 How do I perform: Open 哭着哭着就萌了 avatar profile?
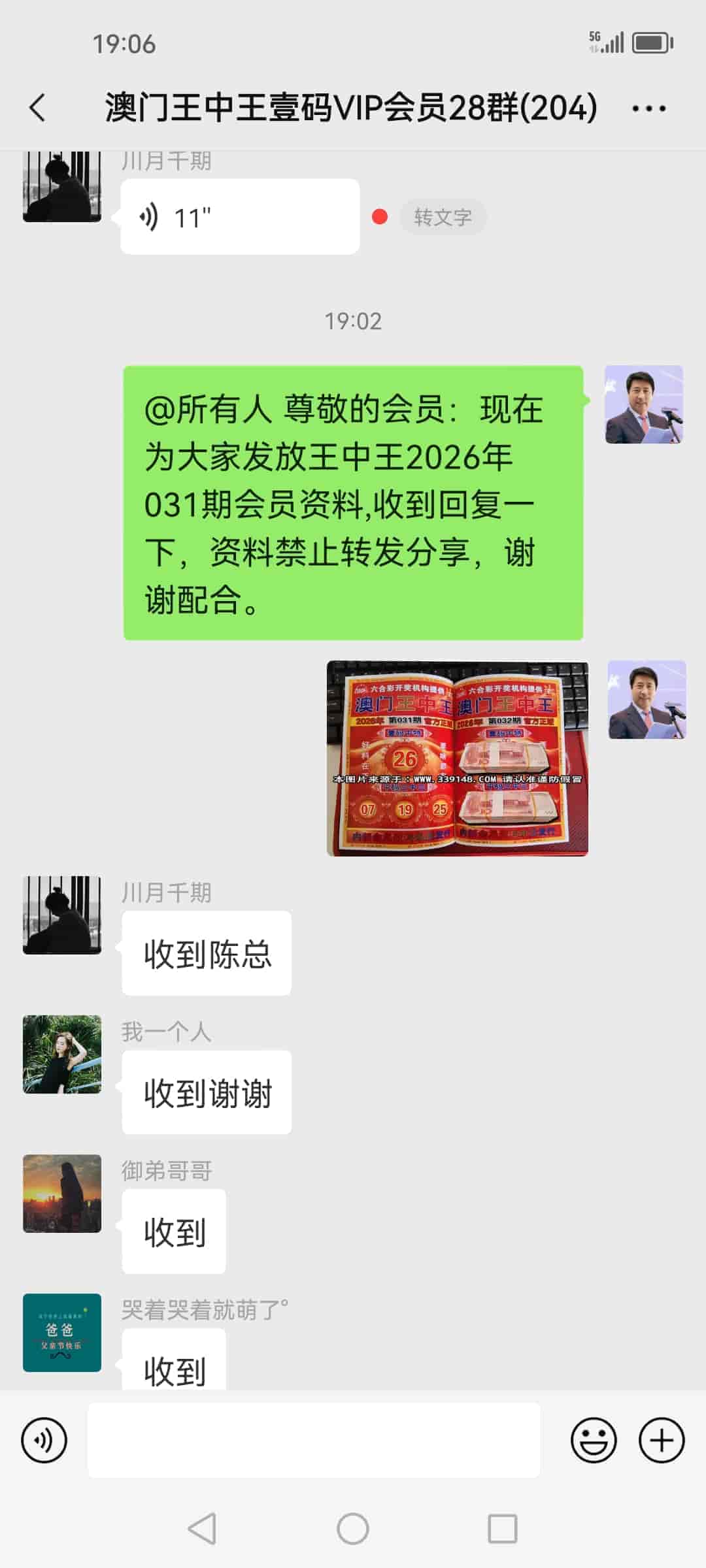(62, 1332)
